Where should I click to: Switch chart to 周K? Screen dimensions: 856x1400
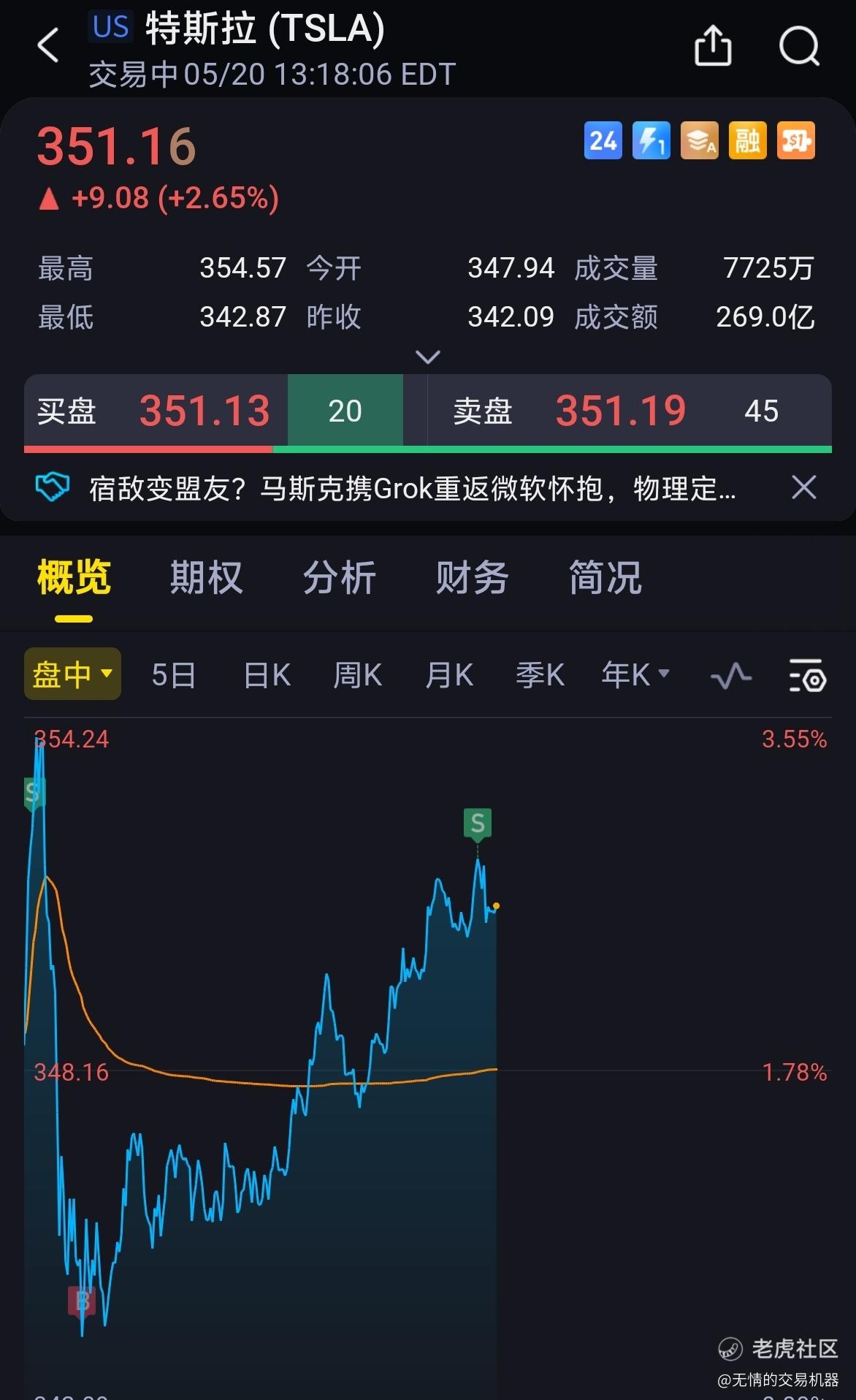[x=357, y=675]
